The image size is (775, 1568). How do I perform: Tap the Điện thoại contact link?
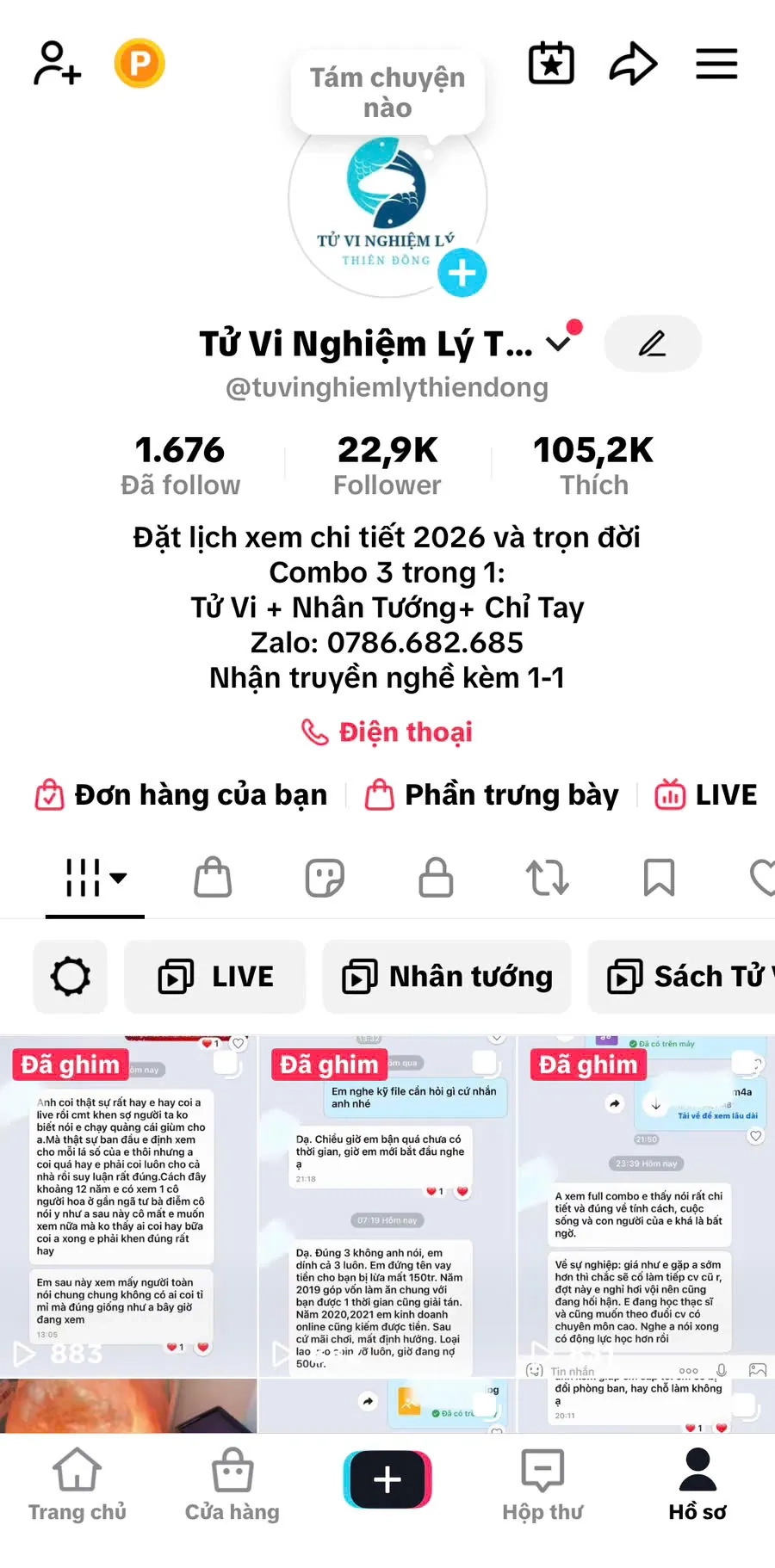click(x=387, y=732)
